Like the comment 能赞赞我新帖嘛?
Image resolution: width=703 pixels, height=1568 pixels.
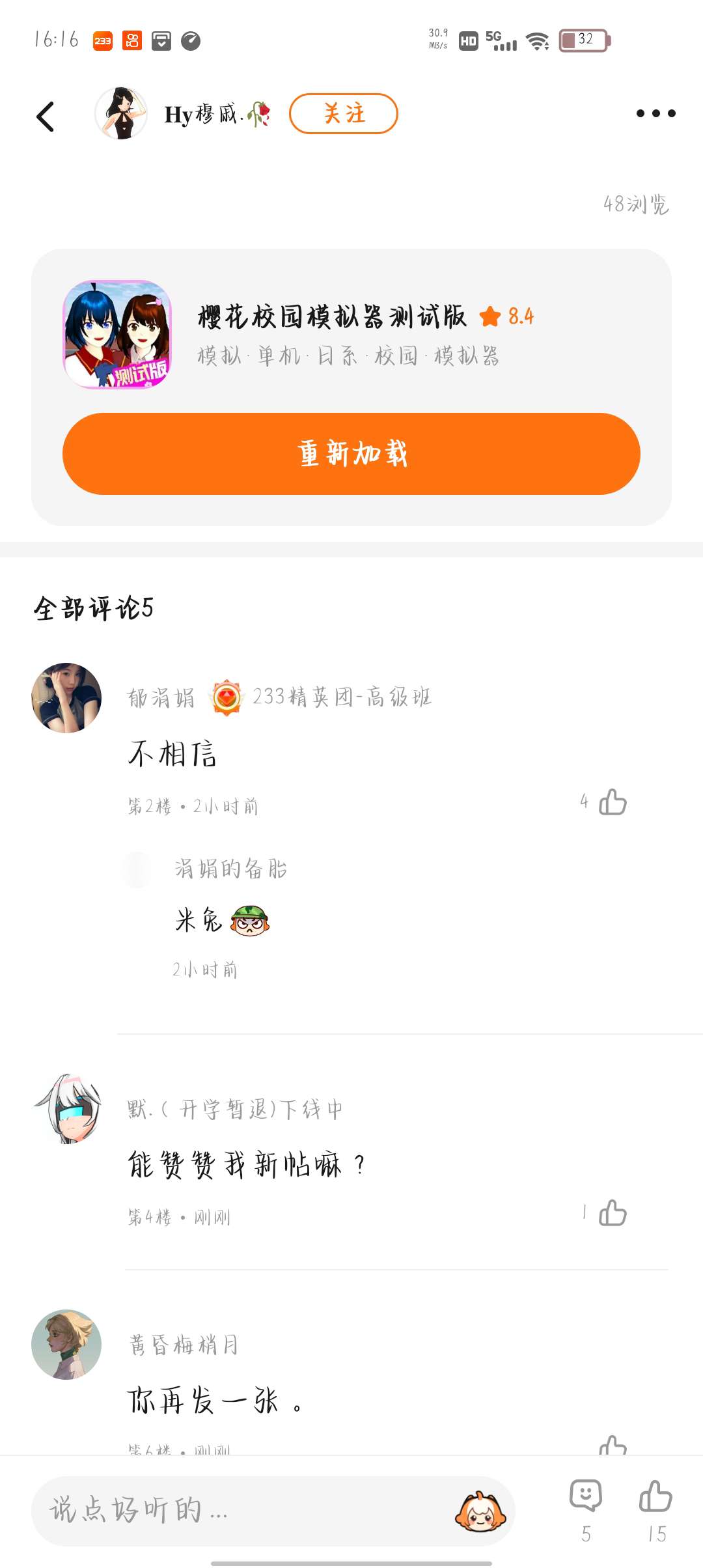612,1213
